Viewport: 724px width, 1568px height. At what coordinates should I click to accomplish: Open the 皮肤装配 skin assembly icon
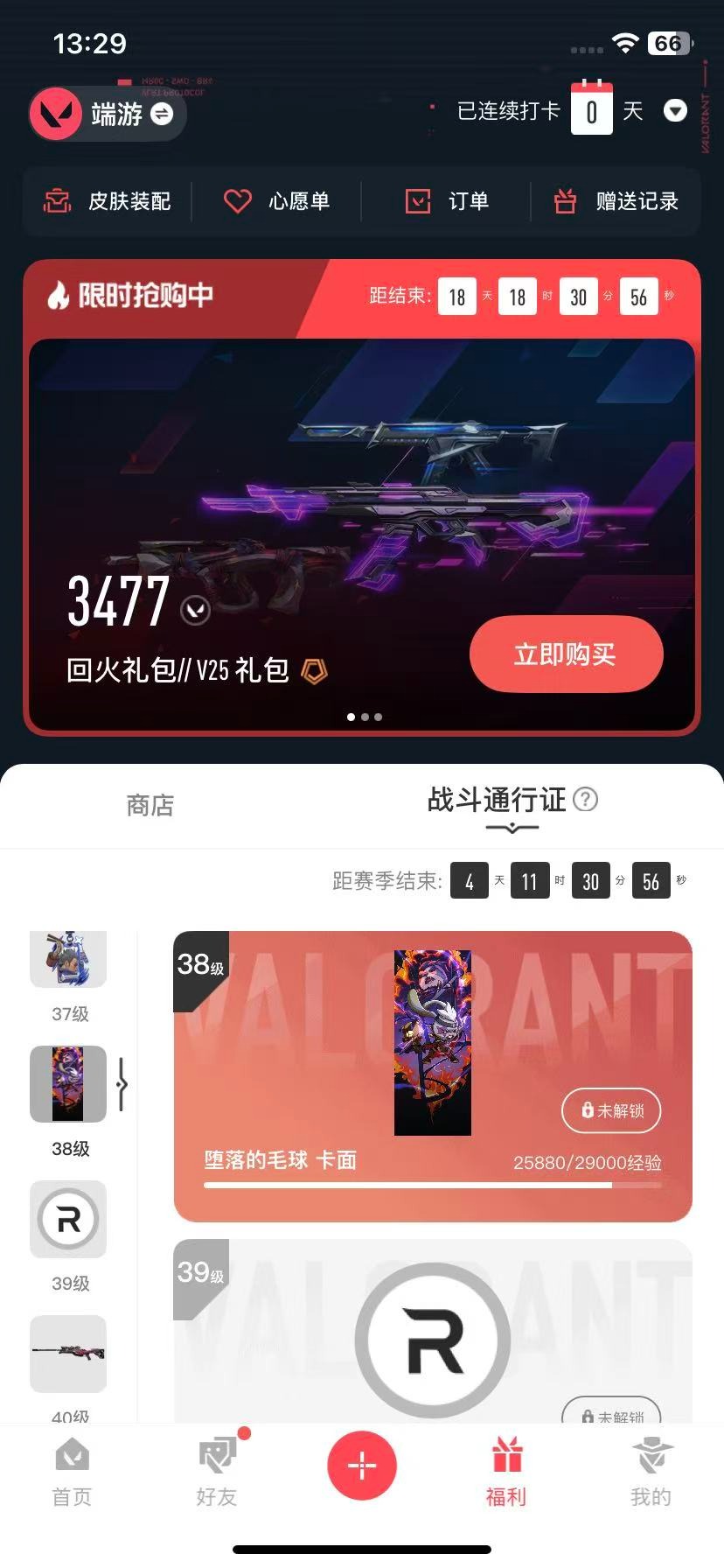[54, 200]
